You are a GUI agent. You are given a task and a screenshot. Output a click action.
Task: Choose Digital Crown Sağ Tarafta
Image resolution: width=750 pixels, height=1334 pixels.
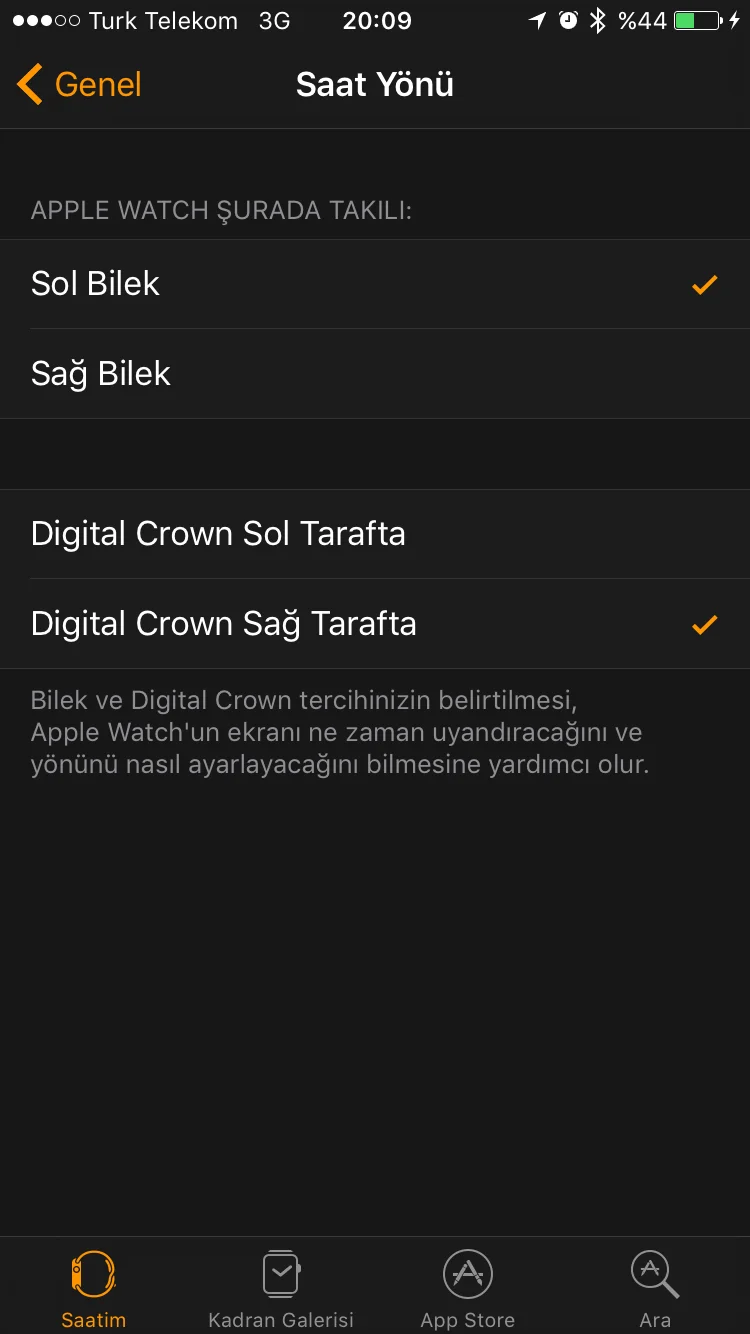375,624
